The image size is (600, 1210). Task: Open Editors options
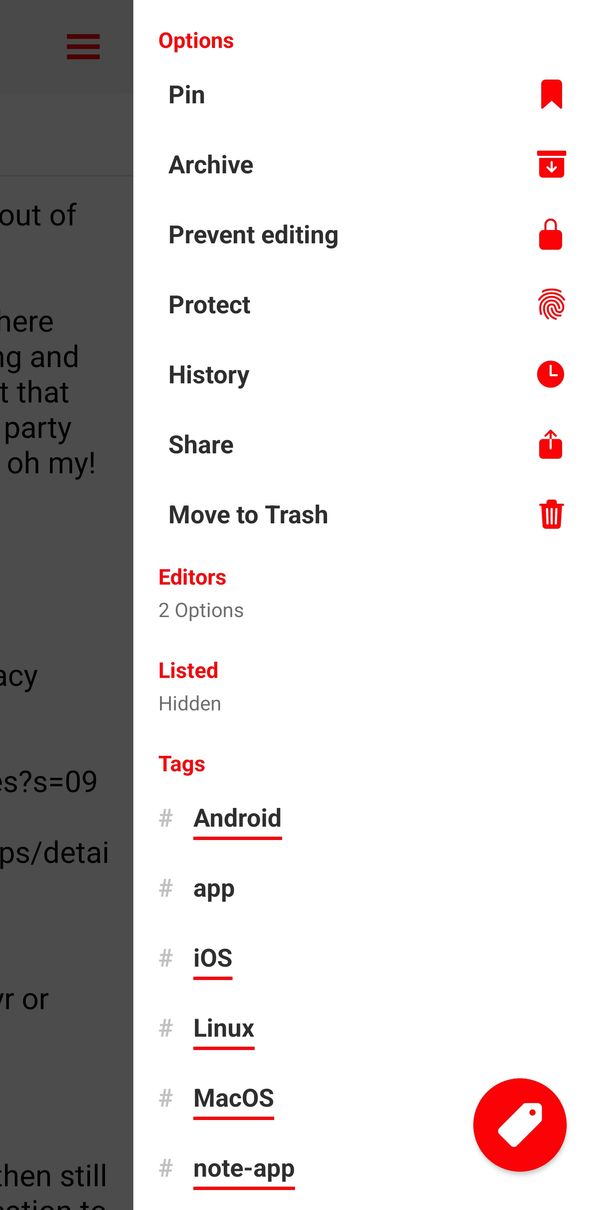pyautogui.click(x=200, y=593)
